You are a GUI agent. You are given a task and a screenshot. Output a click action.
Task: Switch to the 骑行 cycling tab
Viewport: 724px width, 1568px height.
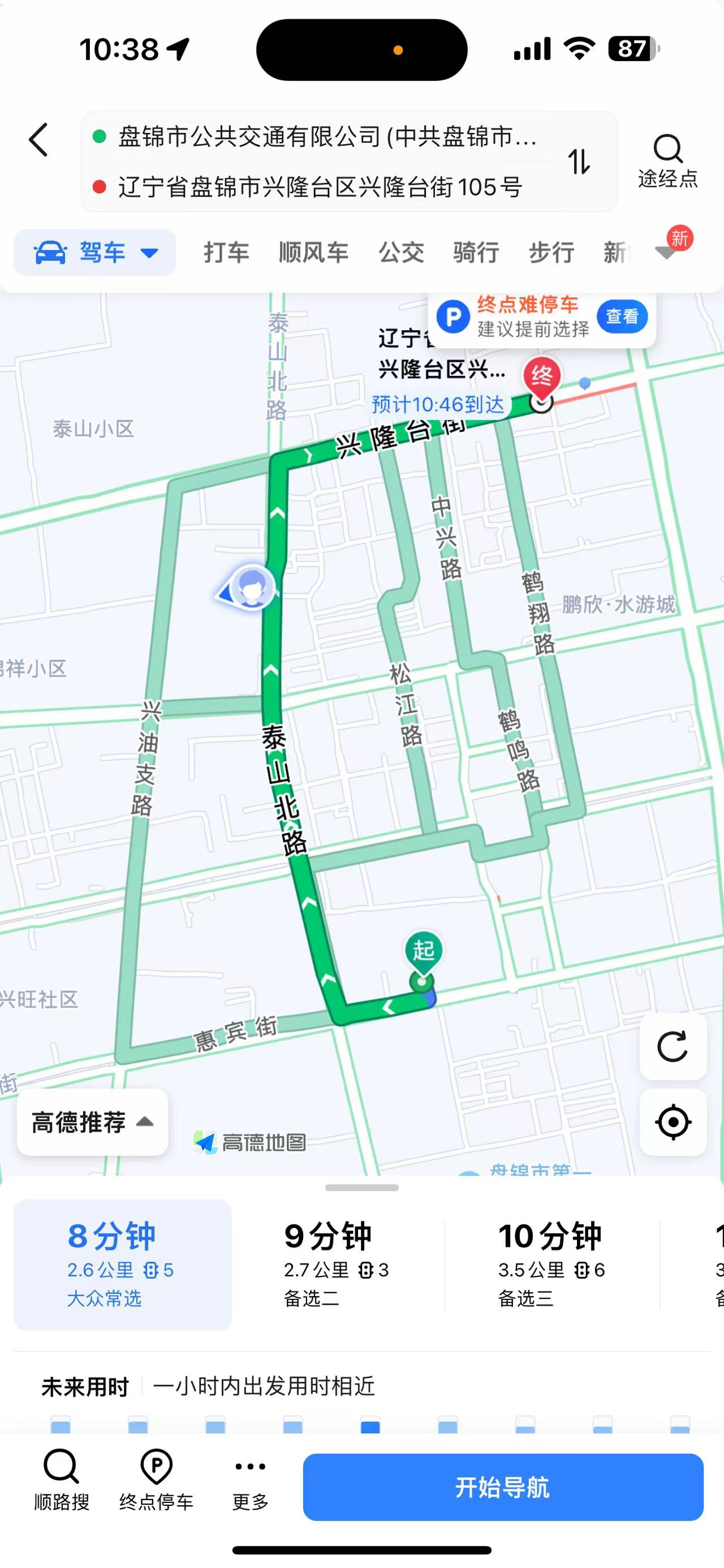pos(476,252)
